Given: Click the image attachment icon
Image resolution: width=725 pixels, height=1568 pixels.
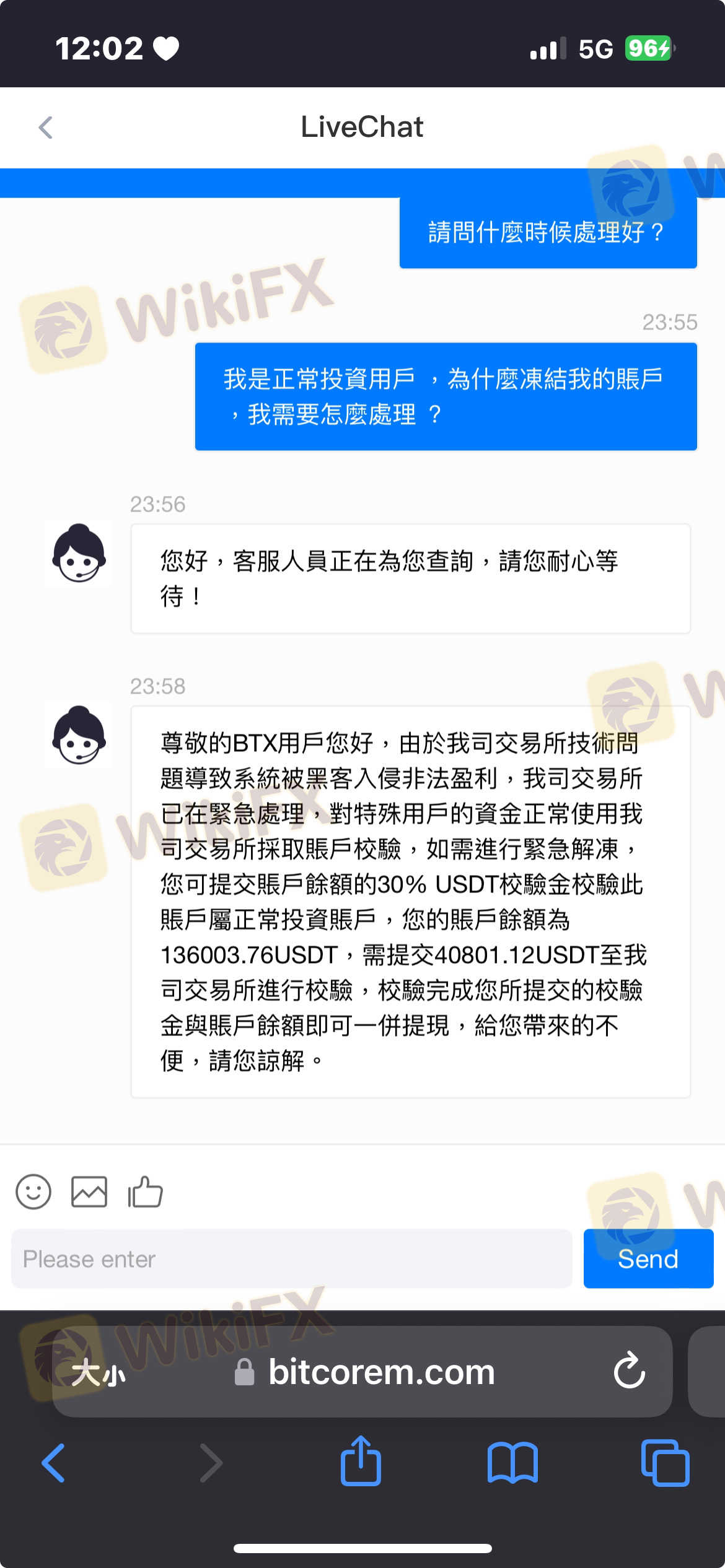Looking at the screenshot, I should [89, 1191].
